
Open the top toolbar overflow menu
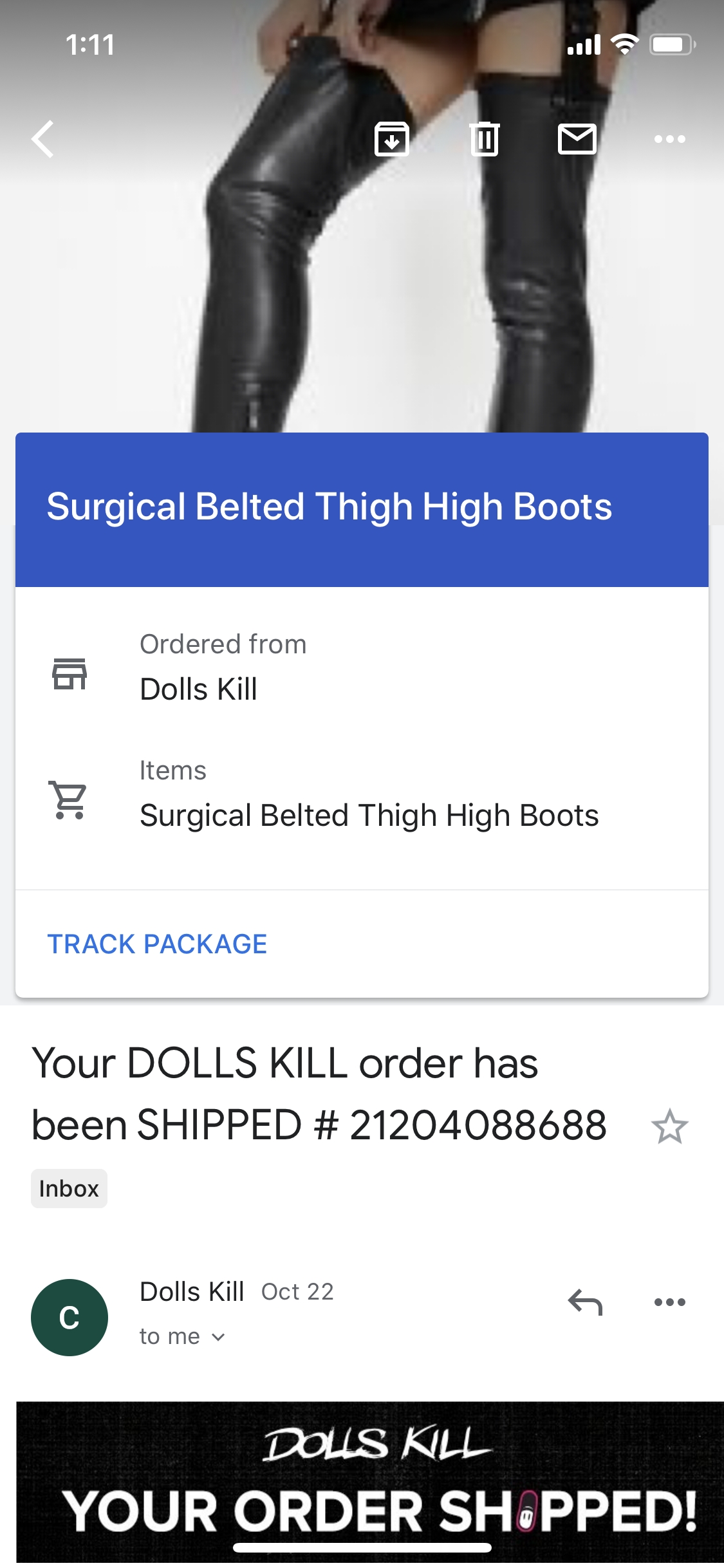[x=669, y=139]
